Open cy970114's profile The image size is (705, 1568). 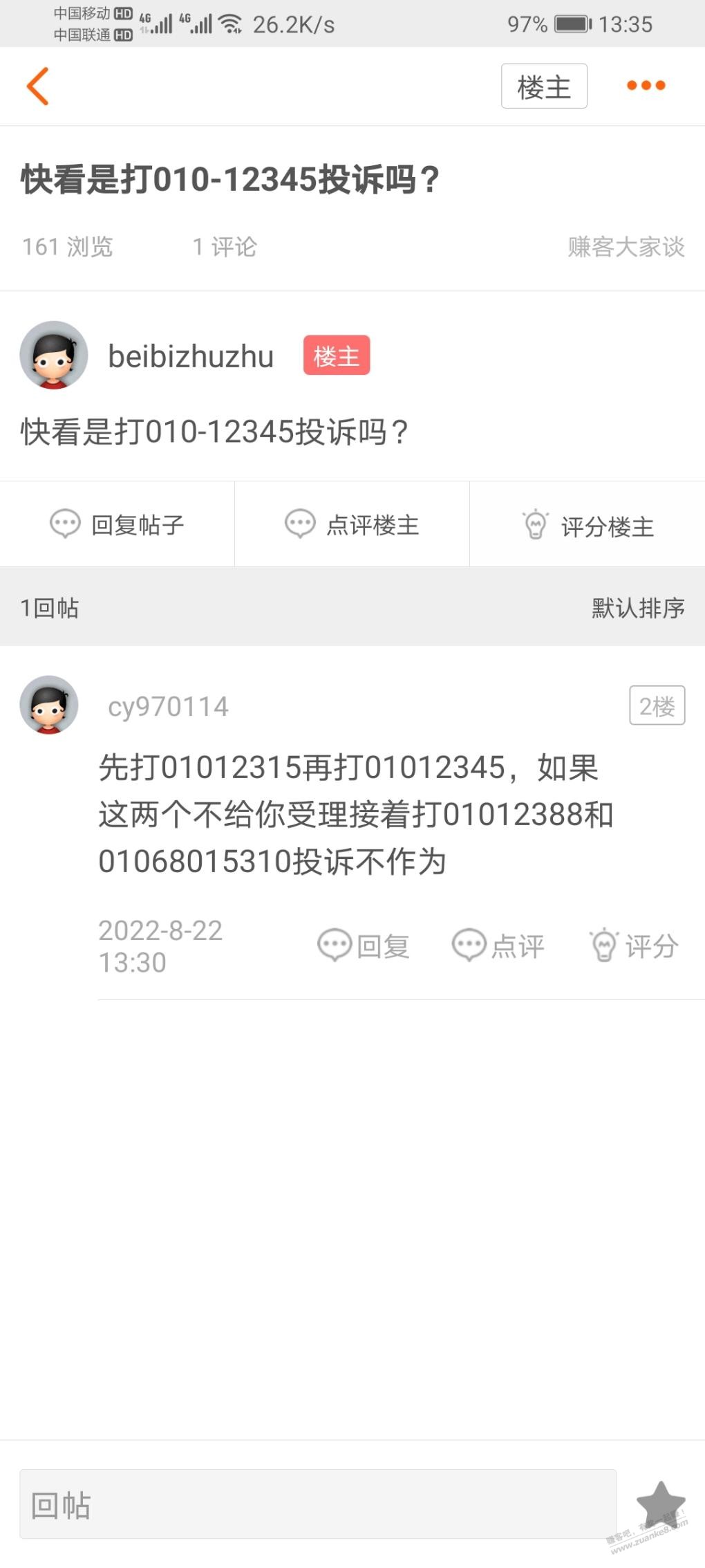point(170,706)
